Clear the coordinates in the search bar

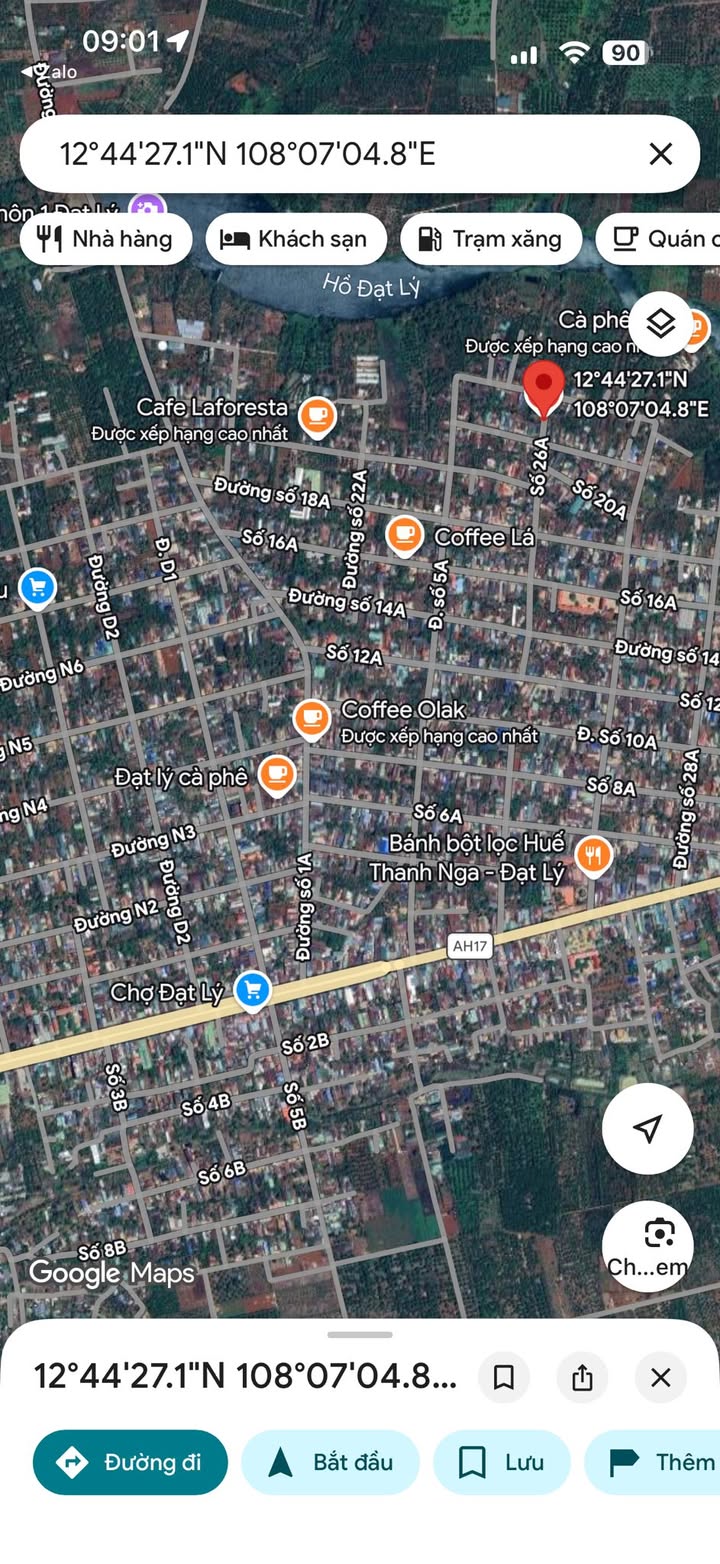660,154
